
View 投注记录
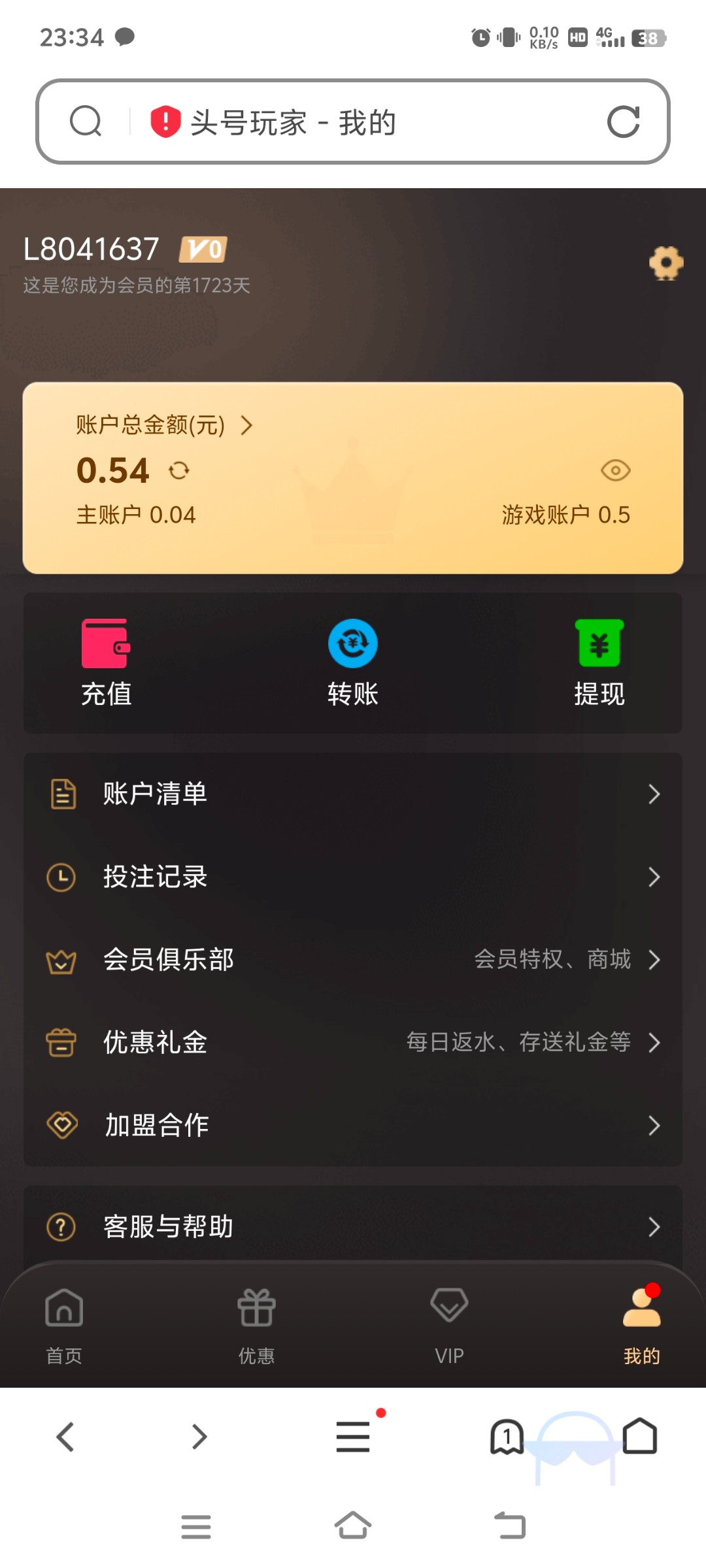point(353,877)
